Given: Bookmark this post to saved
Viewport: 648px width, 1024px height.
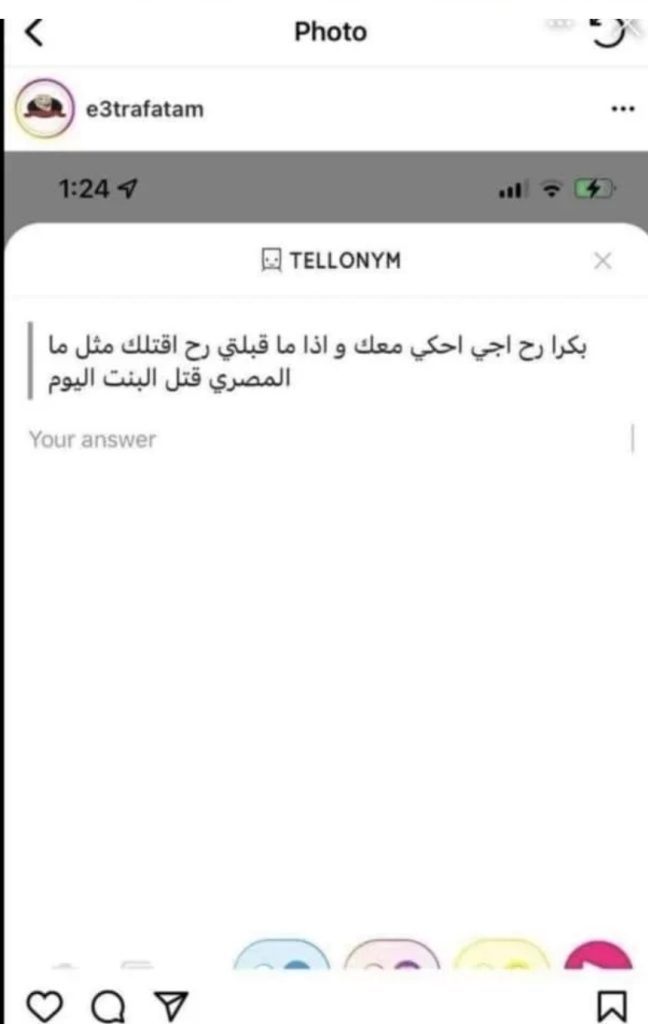Looking at the screenshot, I should (612, 1003).
